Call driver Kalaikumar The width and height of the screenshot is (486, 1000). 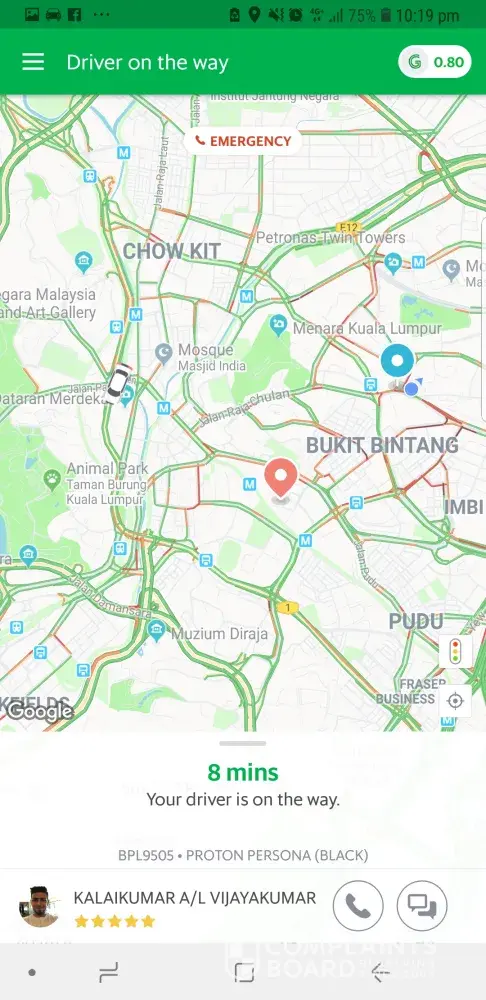358,906
